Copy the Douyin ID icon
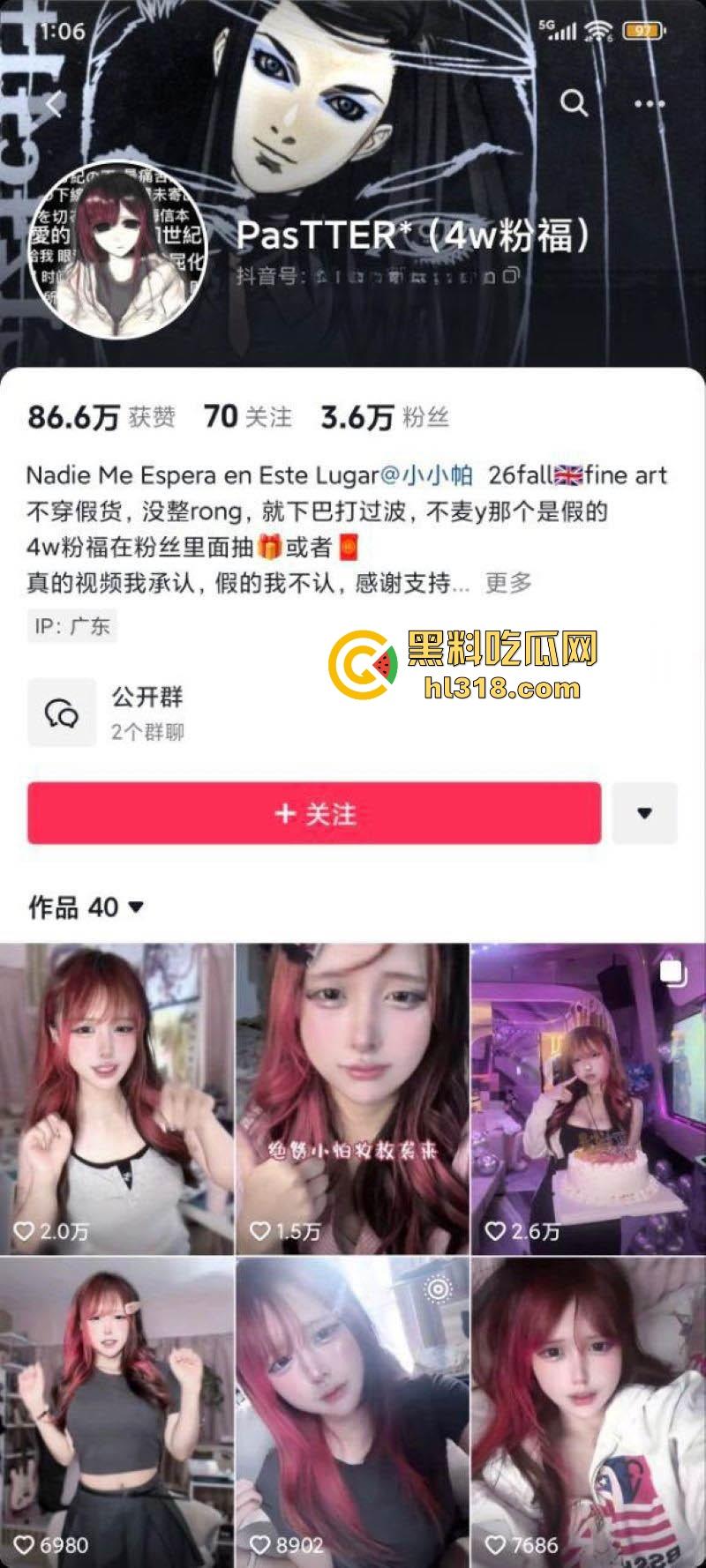Image resolution: width=706 pixels, height=1568 pixels. click(x=511, y=276)
